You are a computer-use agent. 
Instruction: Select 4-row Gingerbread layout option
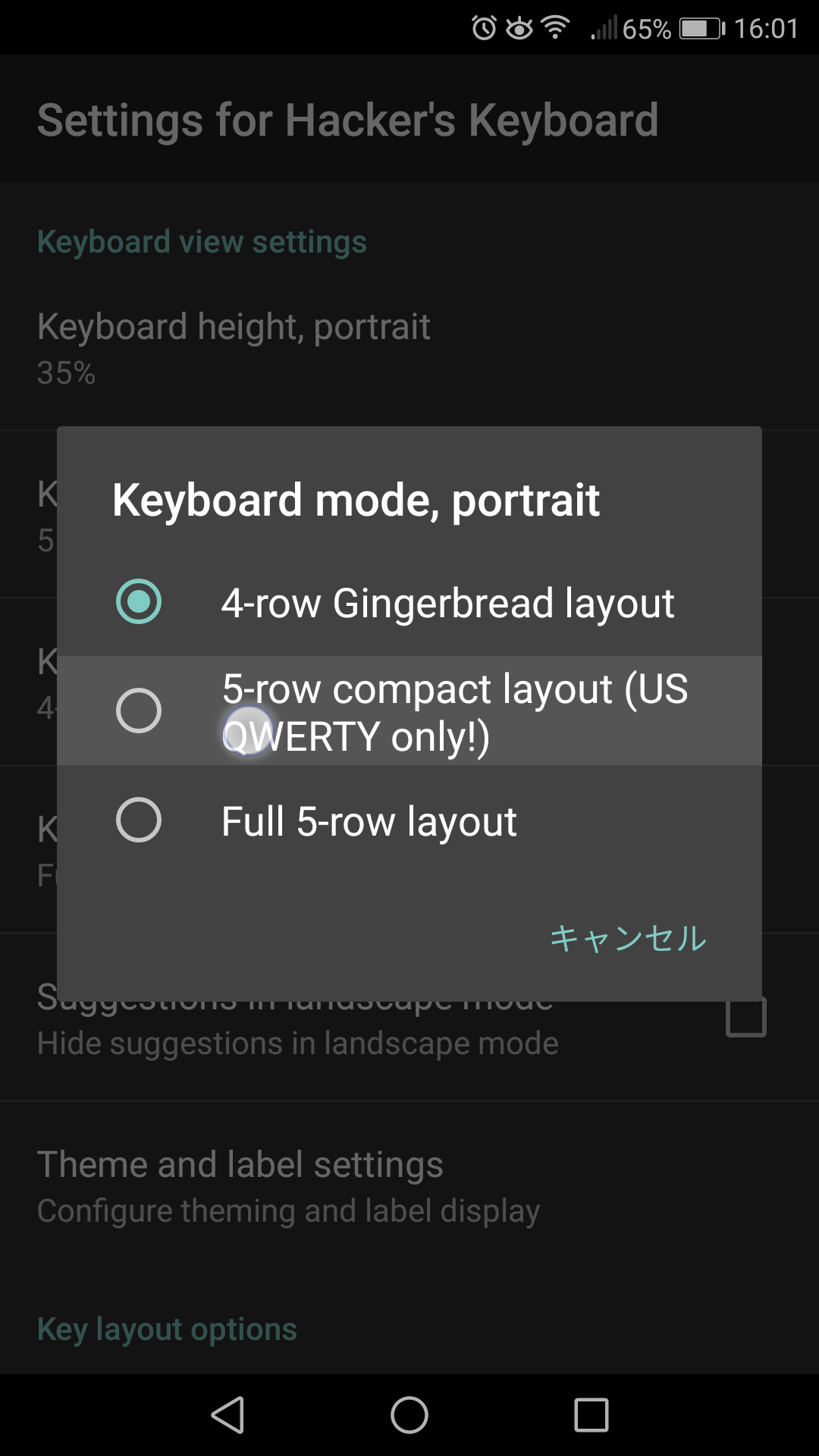click(409, 602)
